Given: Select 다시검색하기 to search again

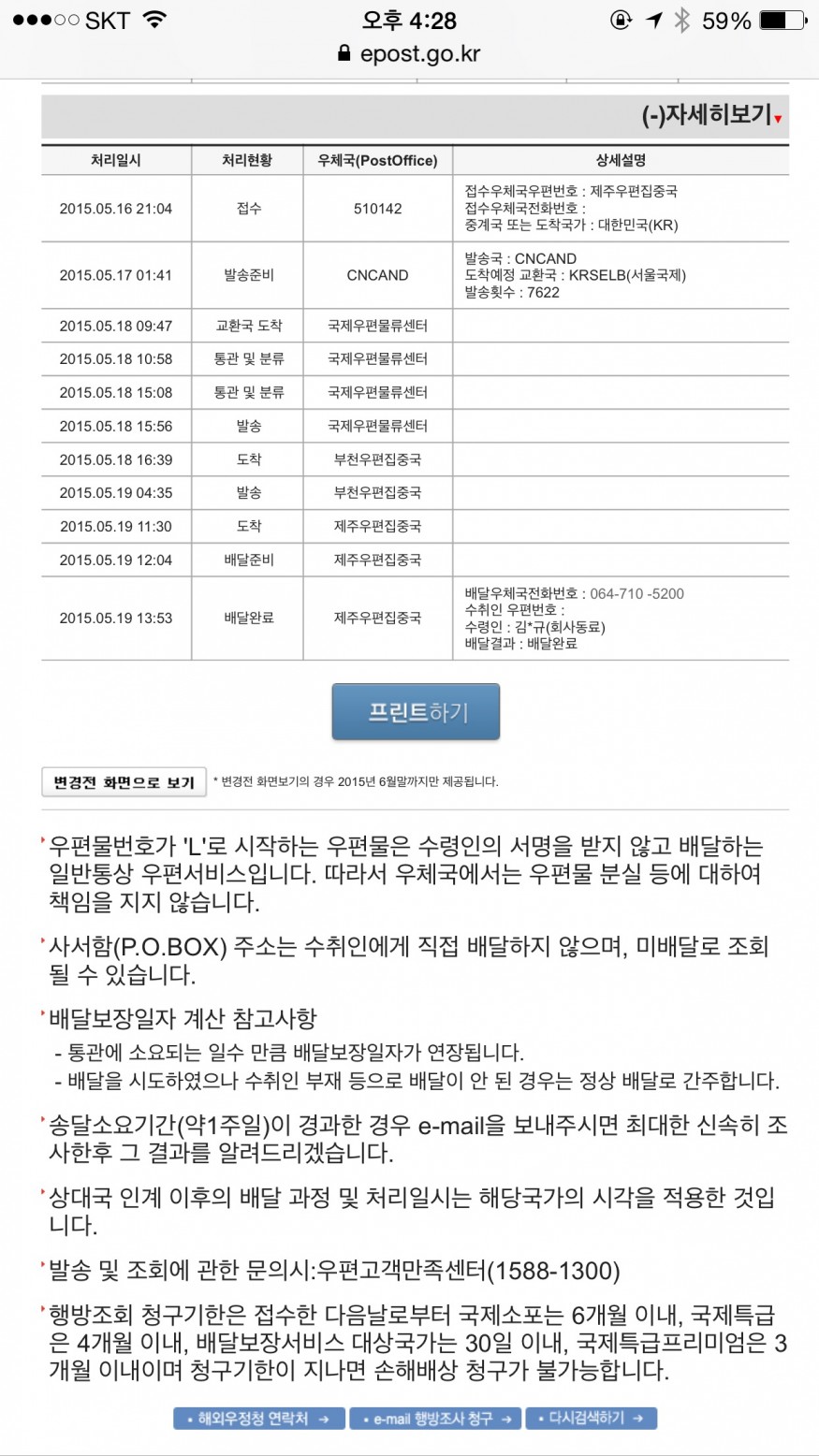Looking at the screenshot, I should [x=592, y=1419].
